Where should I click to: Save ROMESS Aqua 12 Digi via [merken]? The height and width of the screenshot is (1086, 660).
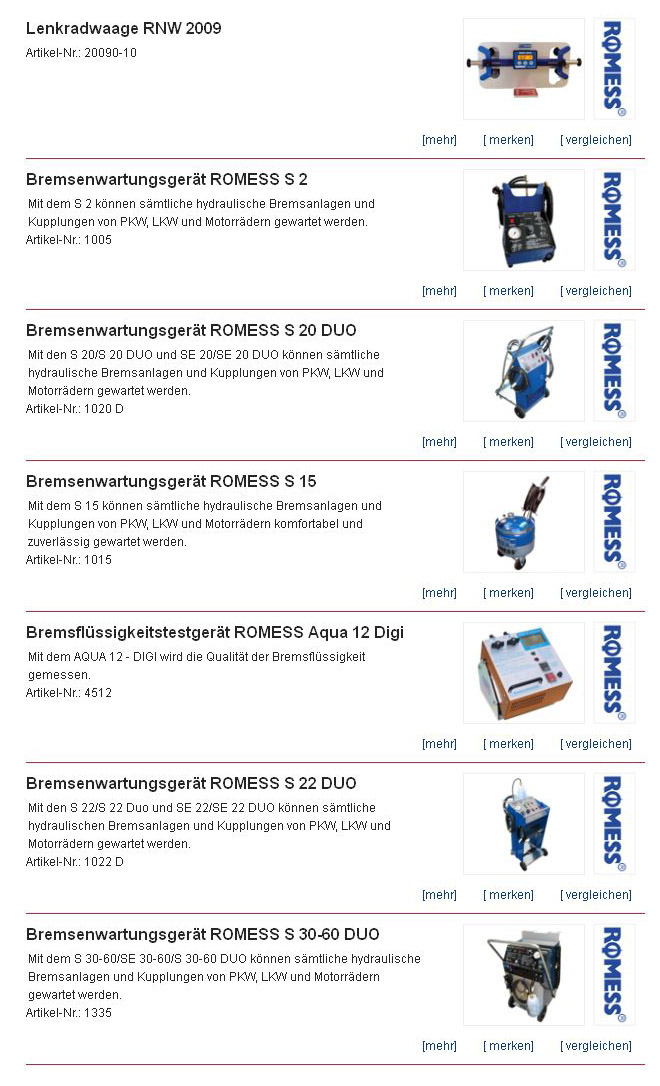click(x=508, y=744)
